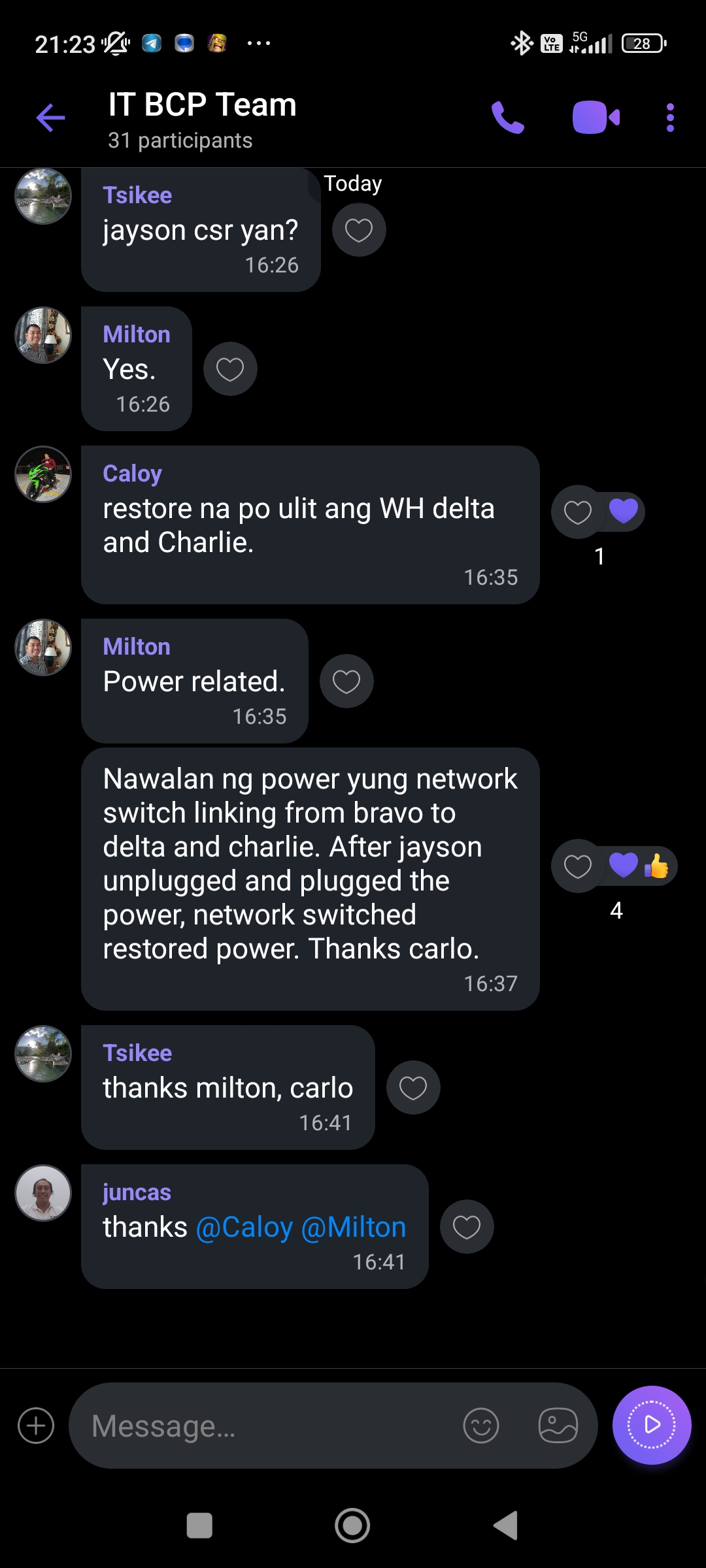Open the plus attachment menu

[x=36, y=1426]
